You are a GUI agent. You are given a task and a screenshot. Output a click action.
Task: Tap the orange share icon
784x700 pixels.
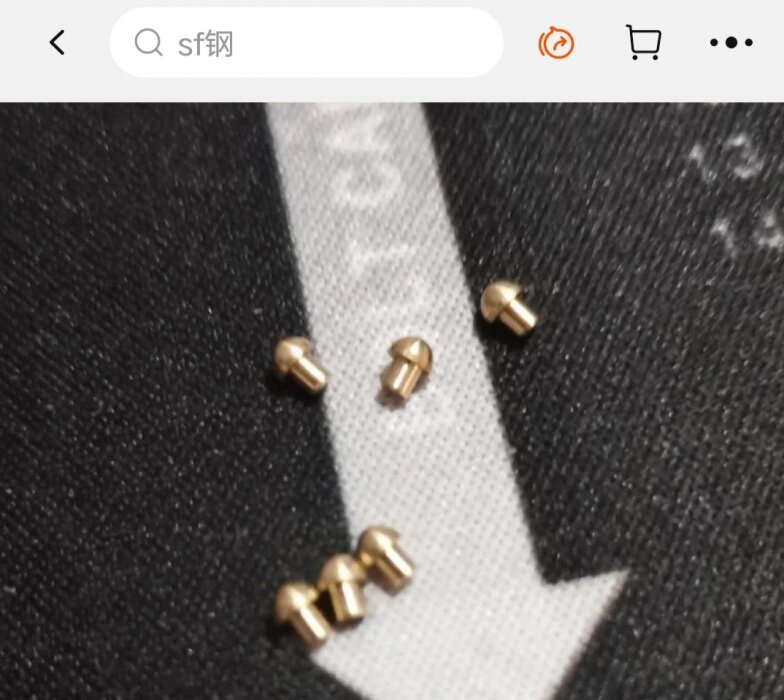pos(556,43)
